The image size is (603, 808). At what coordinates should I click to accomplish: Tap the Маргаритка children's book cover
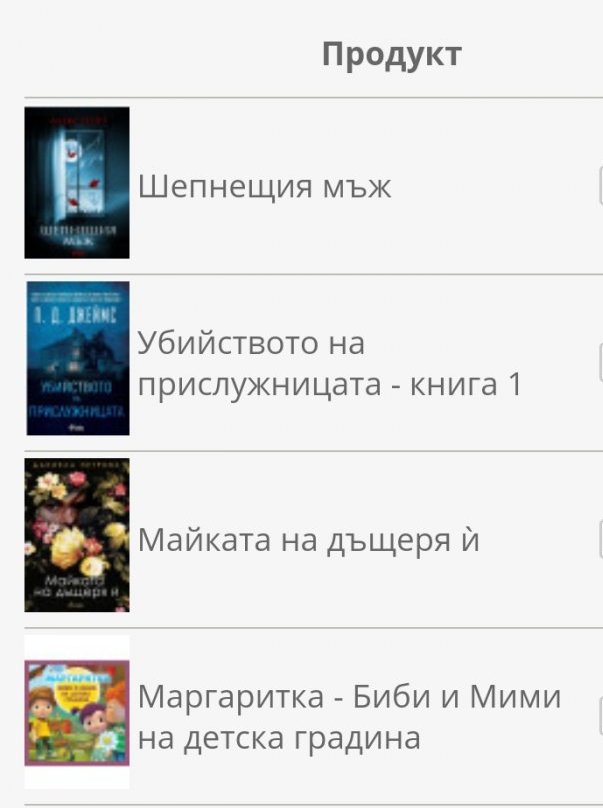[77, 712]
